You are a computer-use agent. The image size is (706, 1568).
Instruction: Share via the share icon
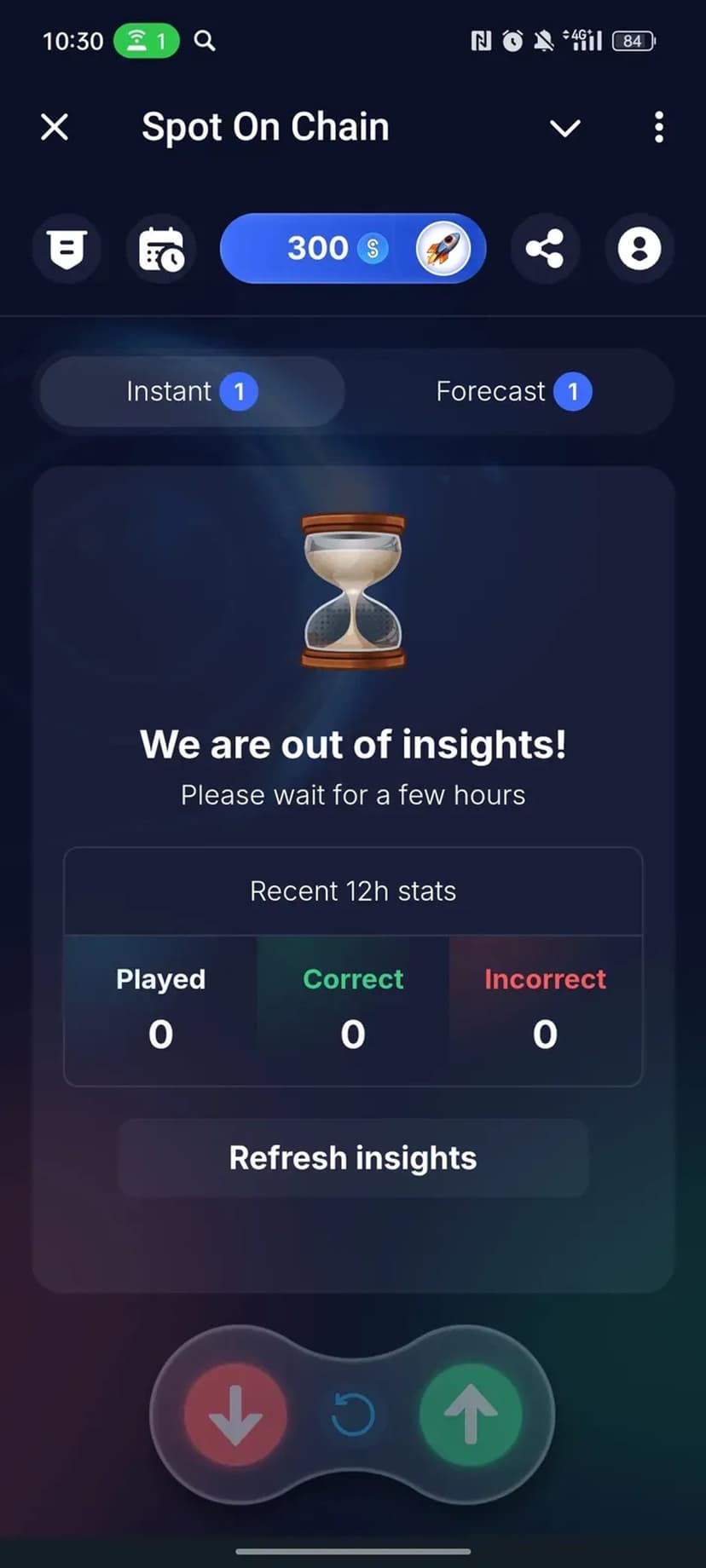pos(545,249)
